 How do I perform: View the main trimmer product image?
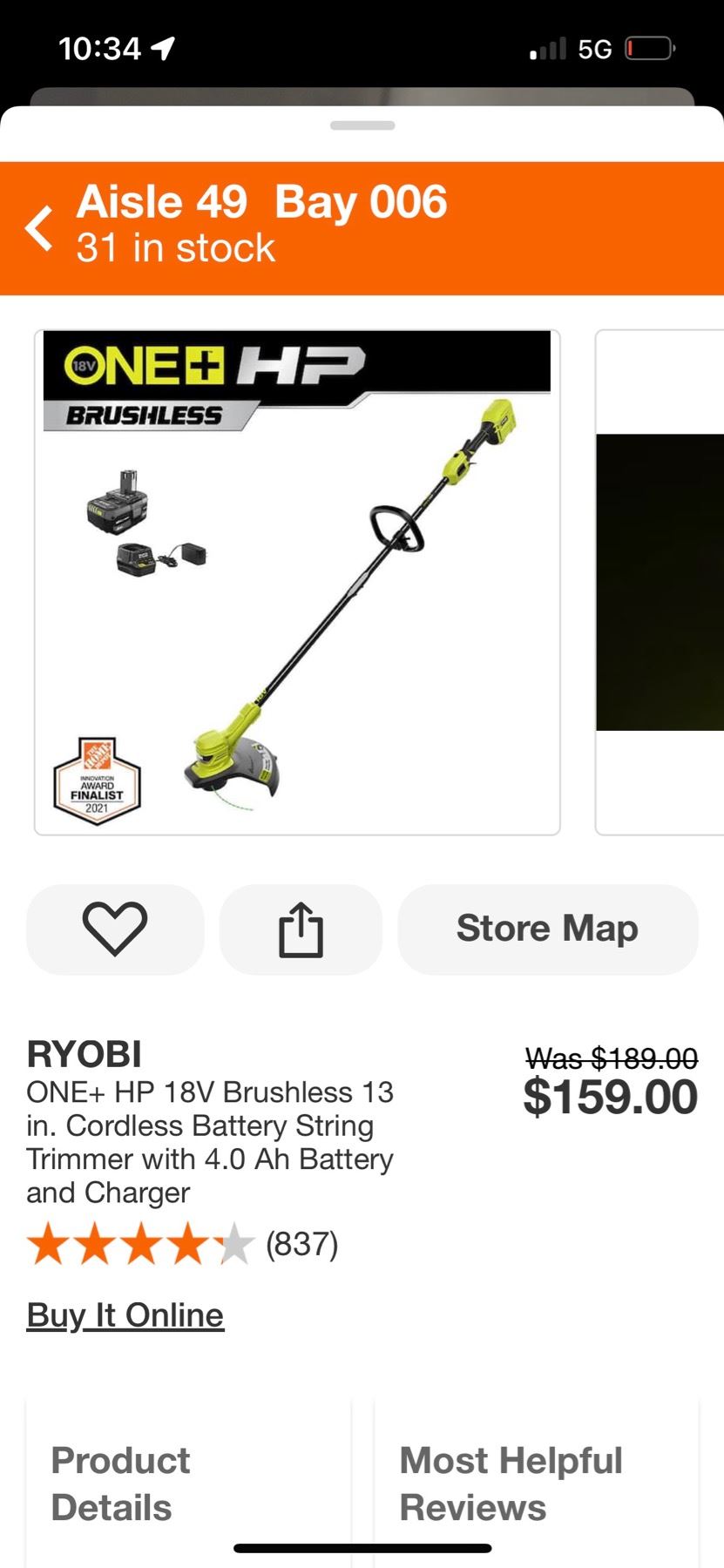tap(297, 582)
